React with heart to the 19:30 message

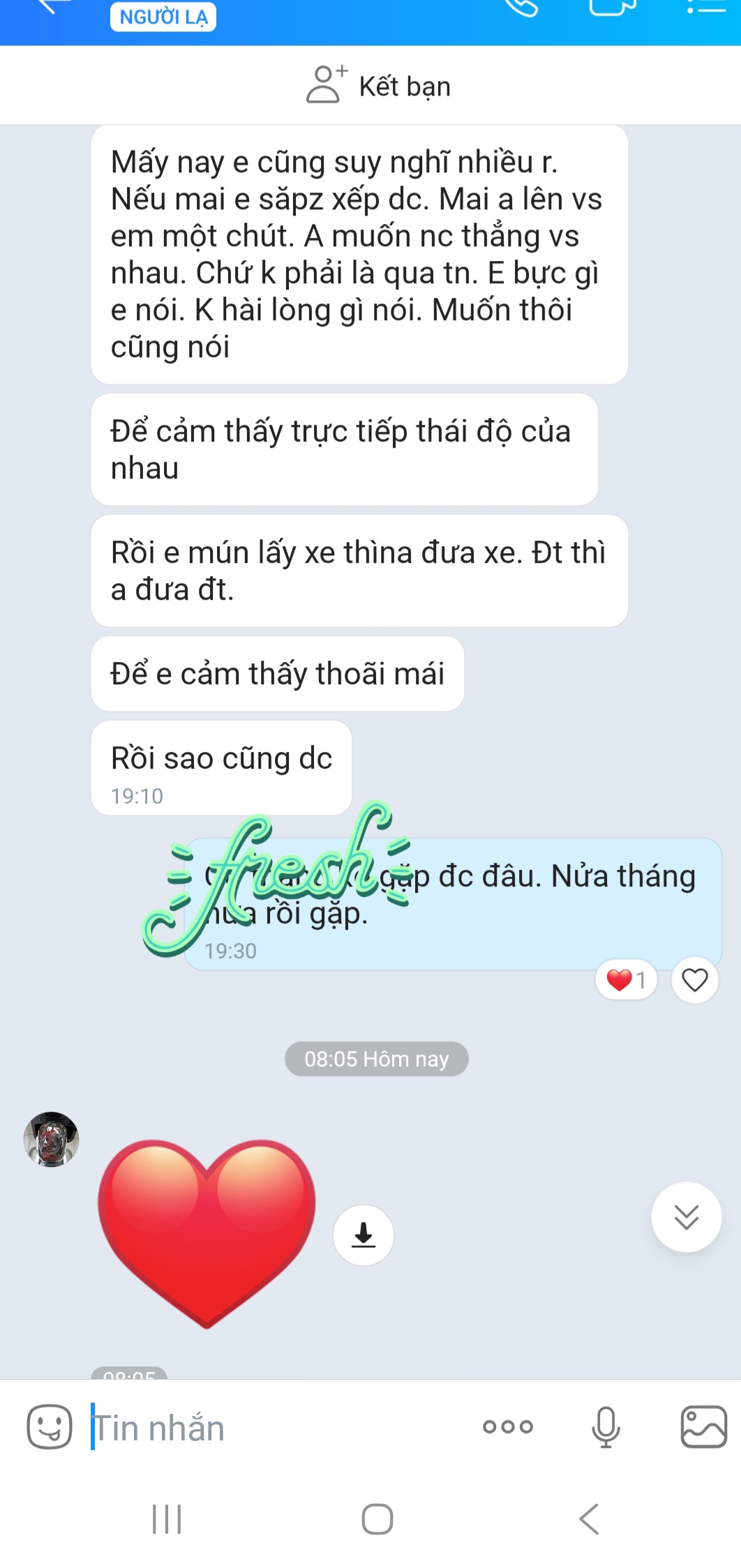694,980
